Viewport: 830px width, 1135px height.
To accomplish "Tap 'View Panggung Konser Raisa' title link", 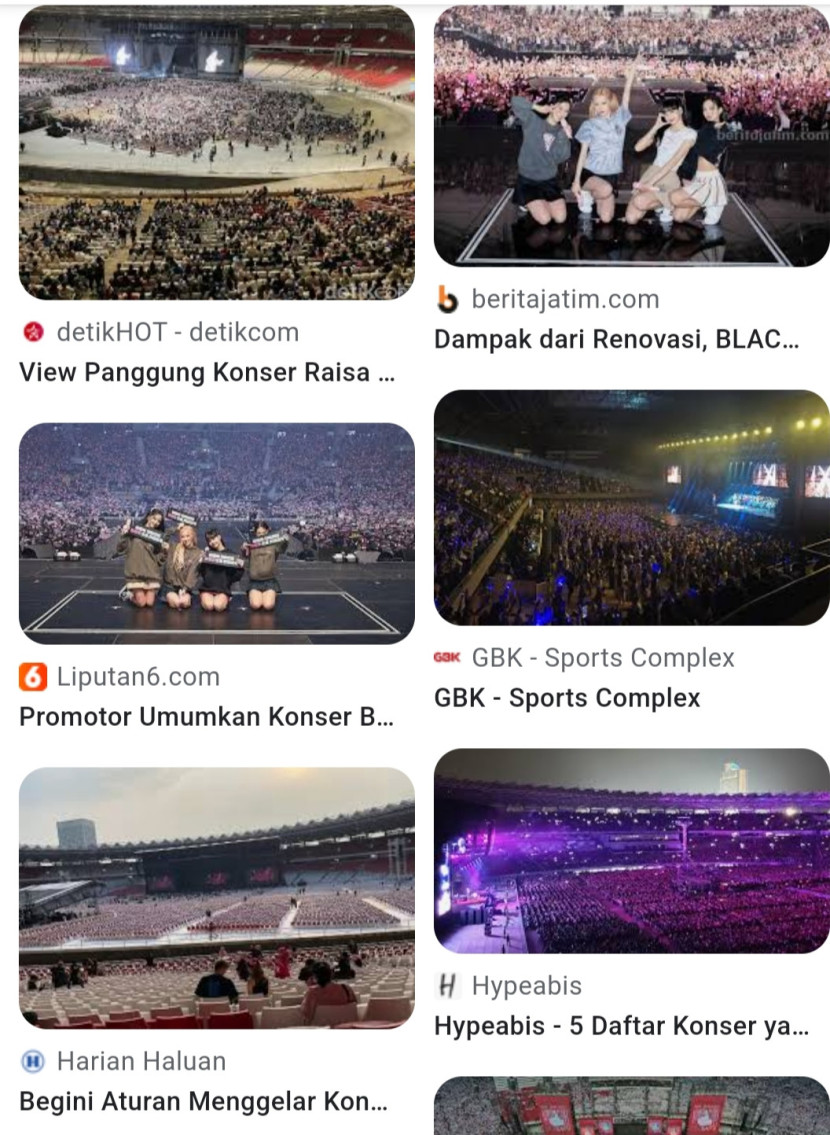I will point(207,373).
